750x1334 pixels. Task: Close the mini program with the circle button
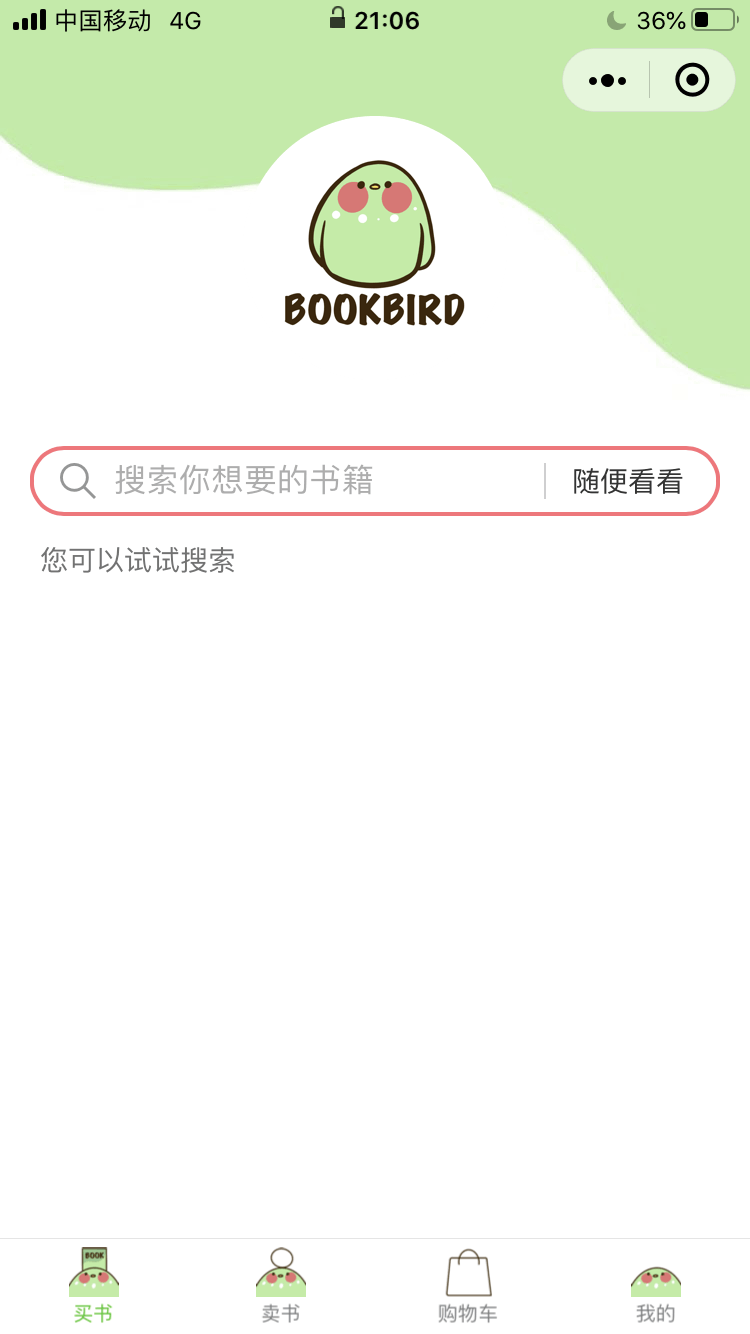pos(692,80)
